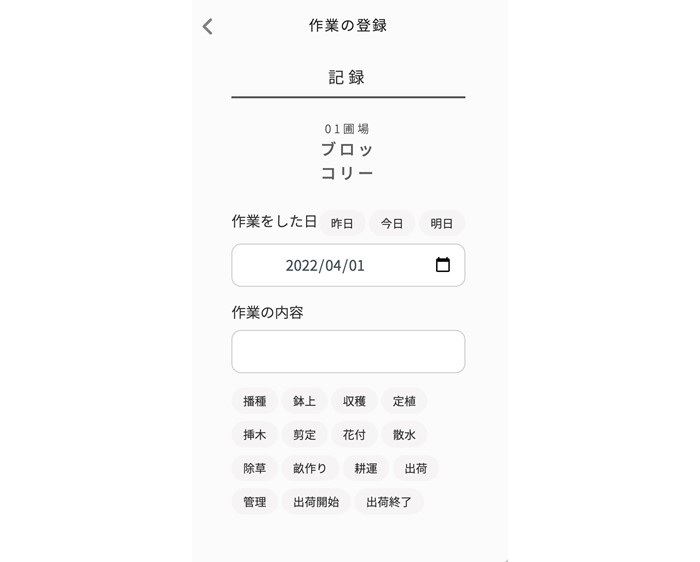Viewport: 700px width, 562px height.
Task: Tap the 出荷開始 chip
Action: tap(315, 502)
